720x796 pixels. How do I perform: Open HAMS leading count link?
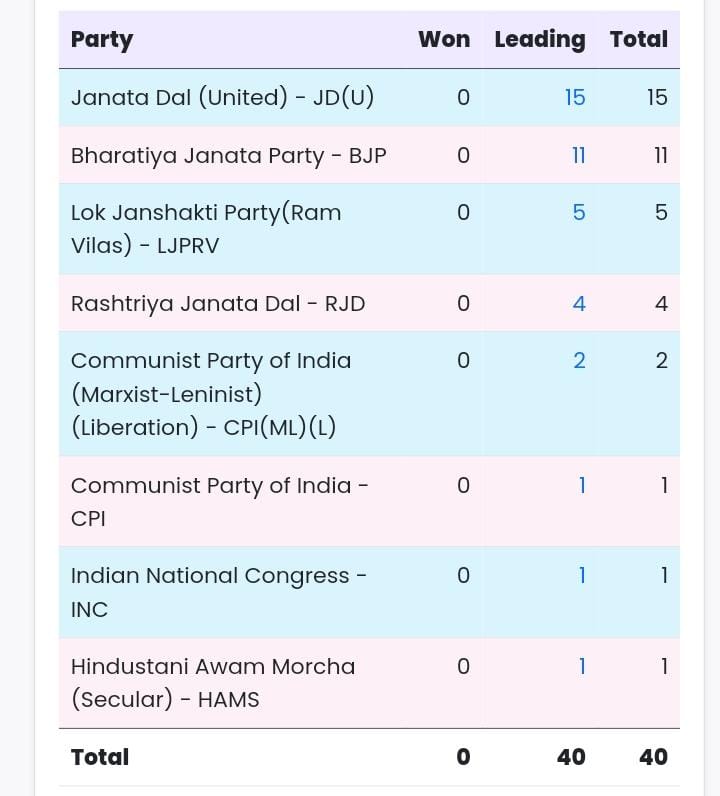(582, 666)
